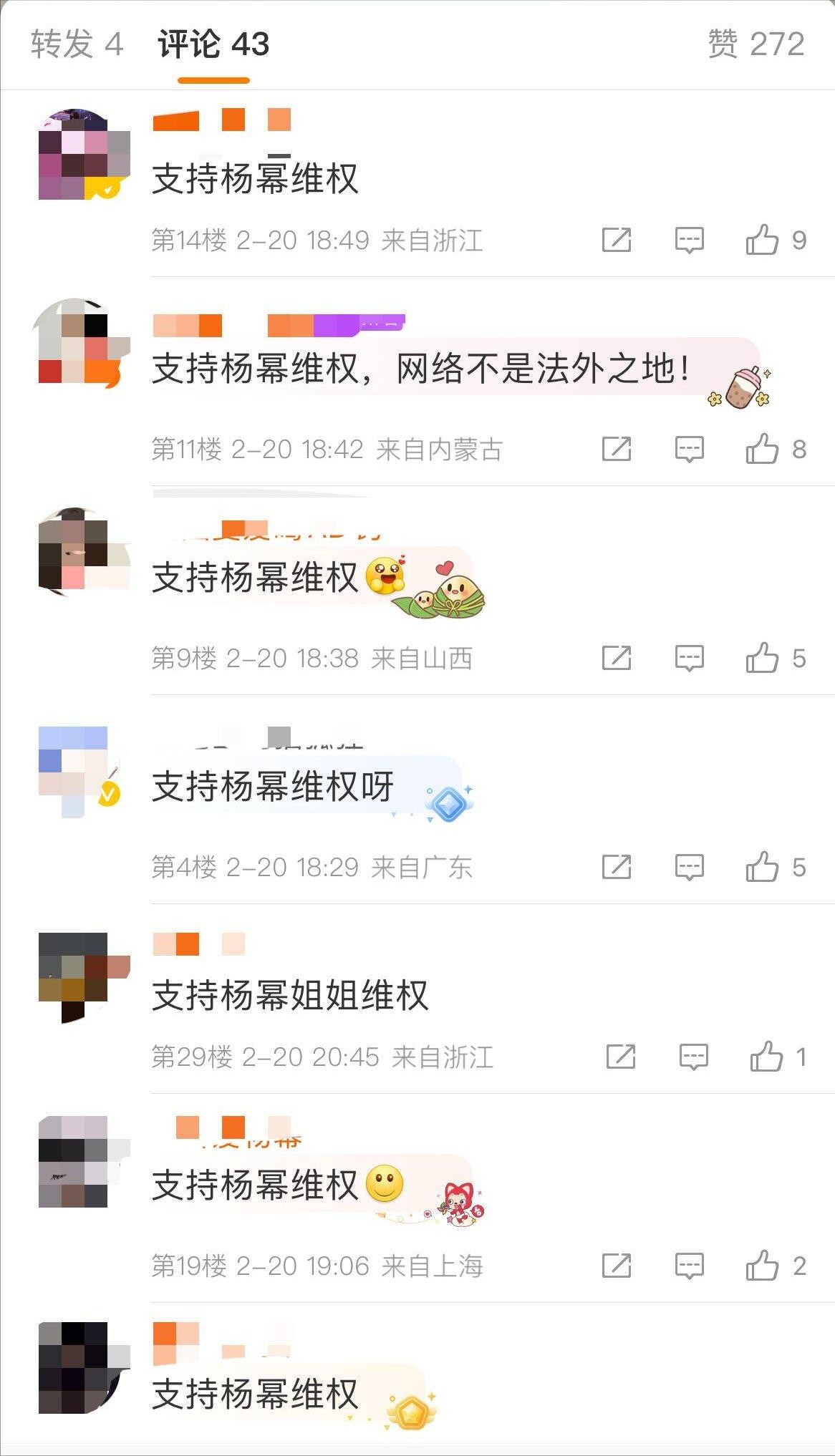Image resolution: width=835 pixels, height=1456 pixels.
Task: Like the 第4楼 comment from 广东
Action: [762, 867]
